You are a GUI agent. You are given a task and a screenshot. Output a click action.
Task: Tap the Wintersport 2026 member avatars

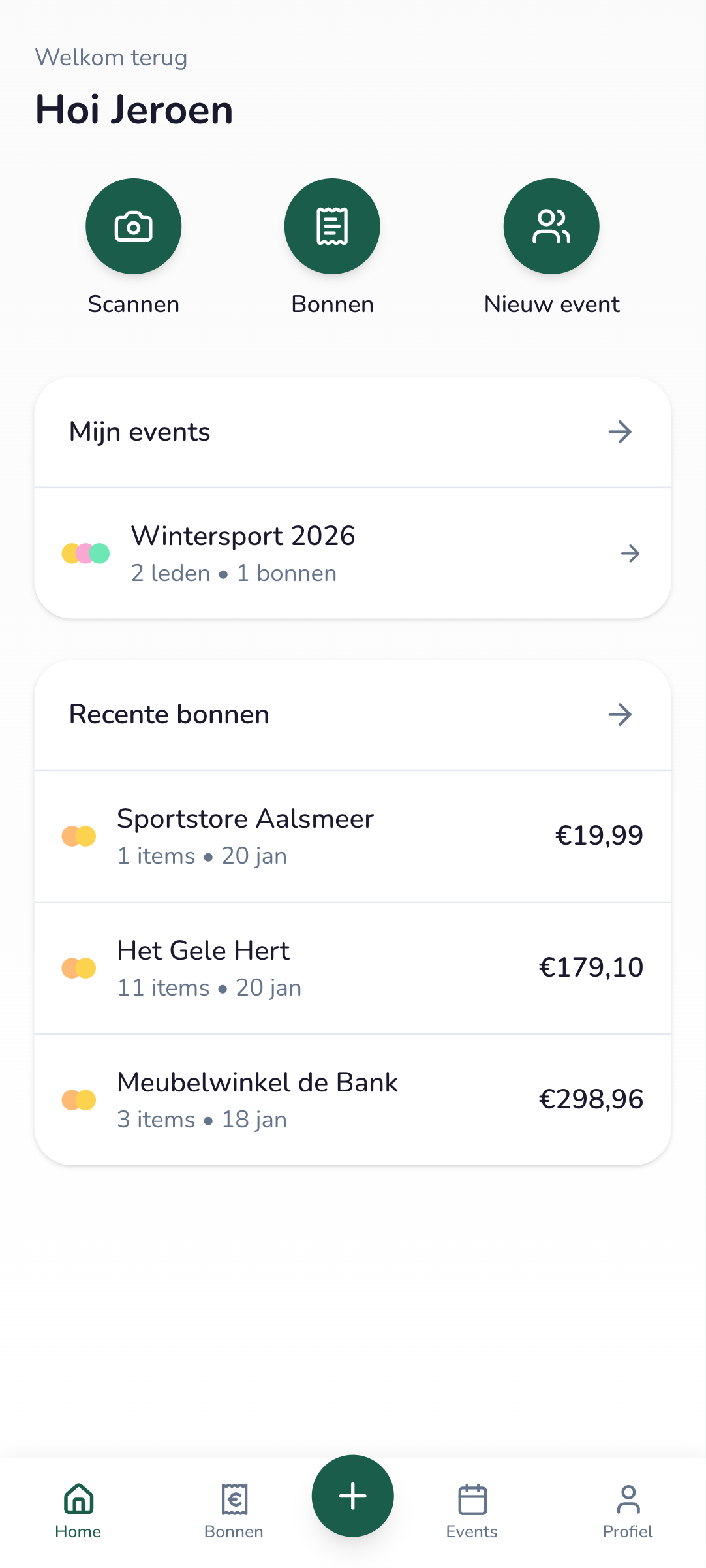click(85, 553)
